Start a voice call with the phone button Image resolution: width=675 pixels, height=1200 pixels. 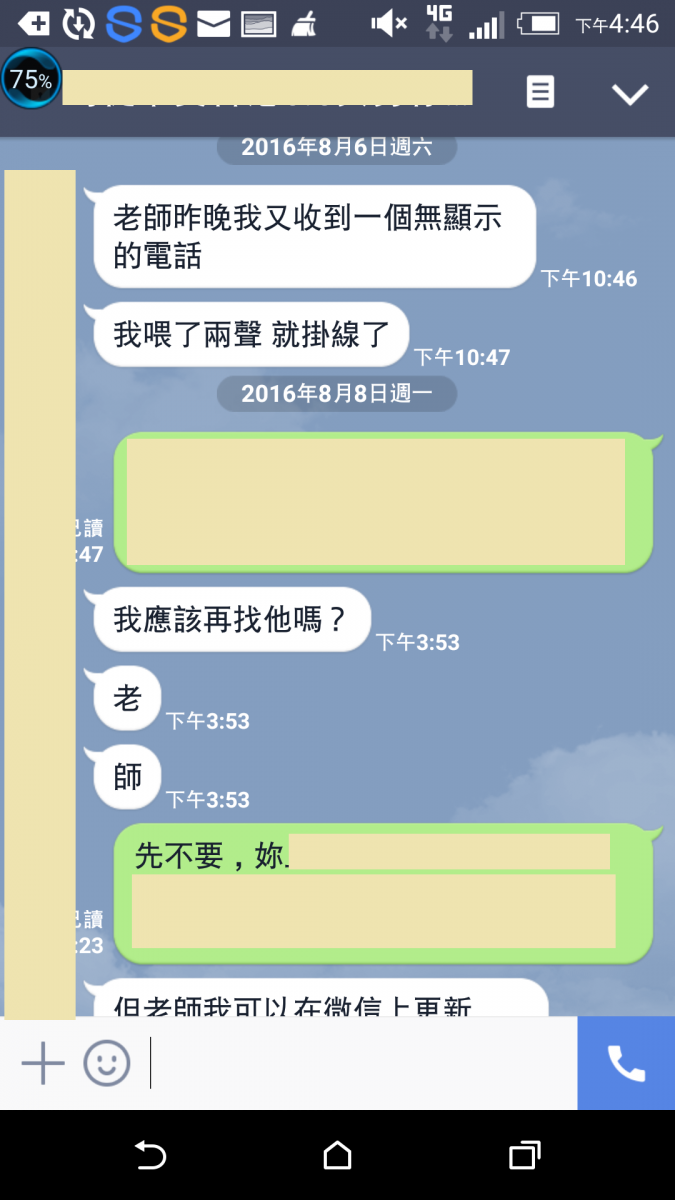pos(626,1063)
